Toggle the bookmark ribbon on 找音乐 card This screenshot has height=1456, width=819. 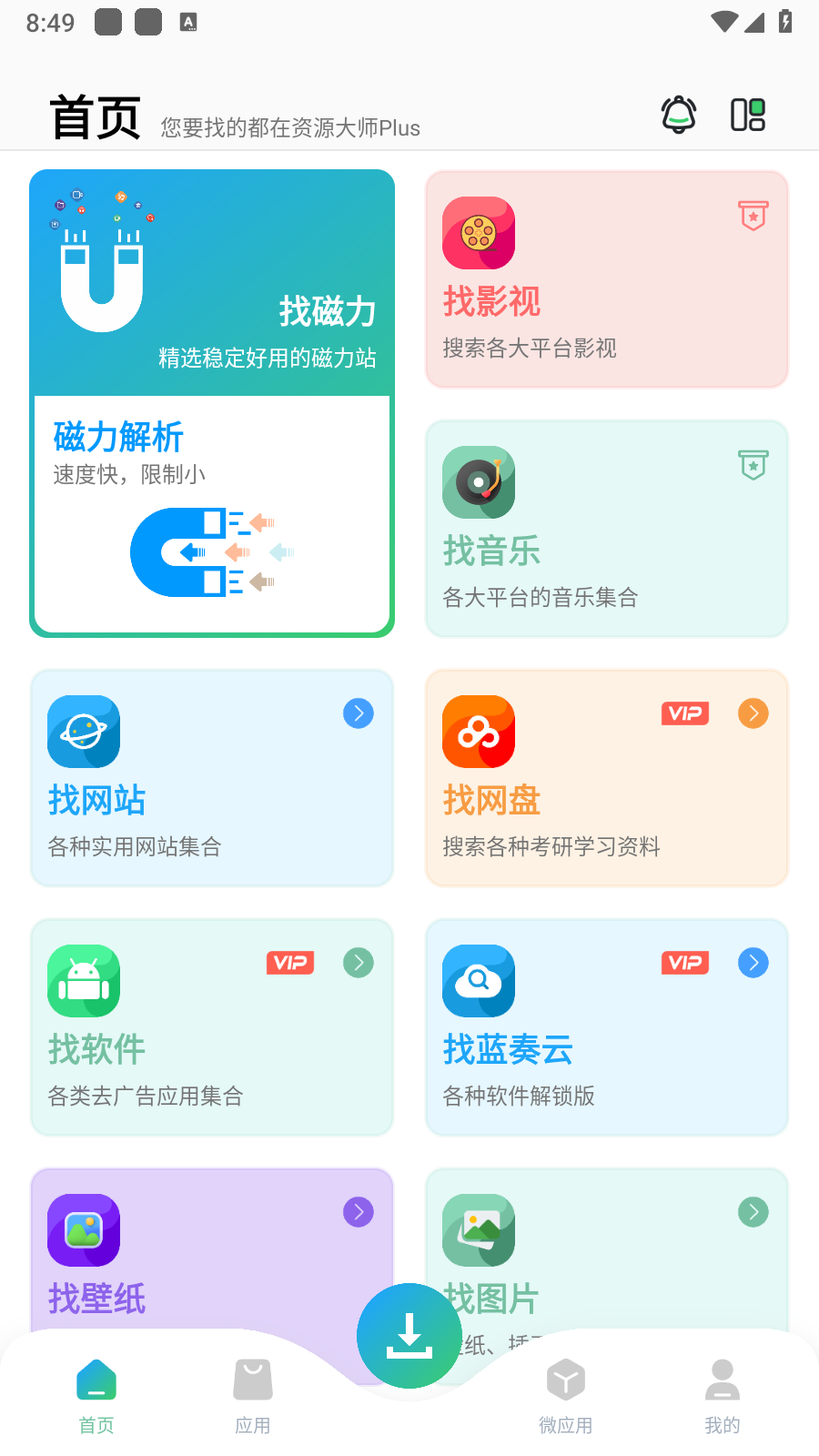[x=753, y=466]
